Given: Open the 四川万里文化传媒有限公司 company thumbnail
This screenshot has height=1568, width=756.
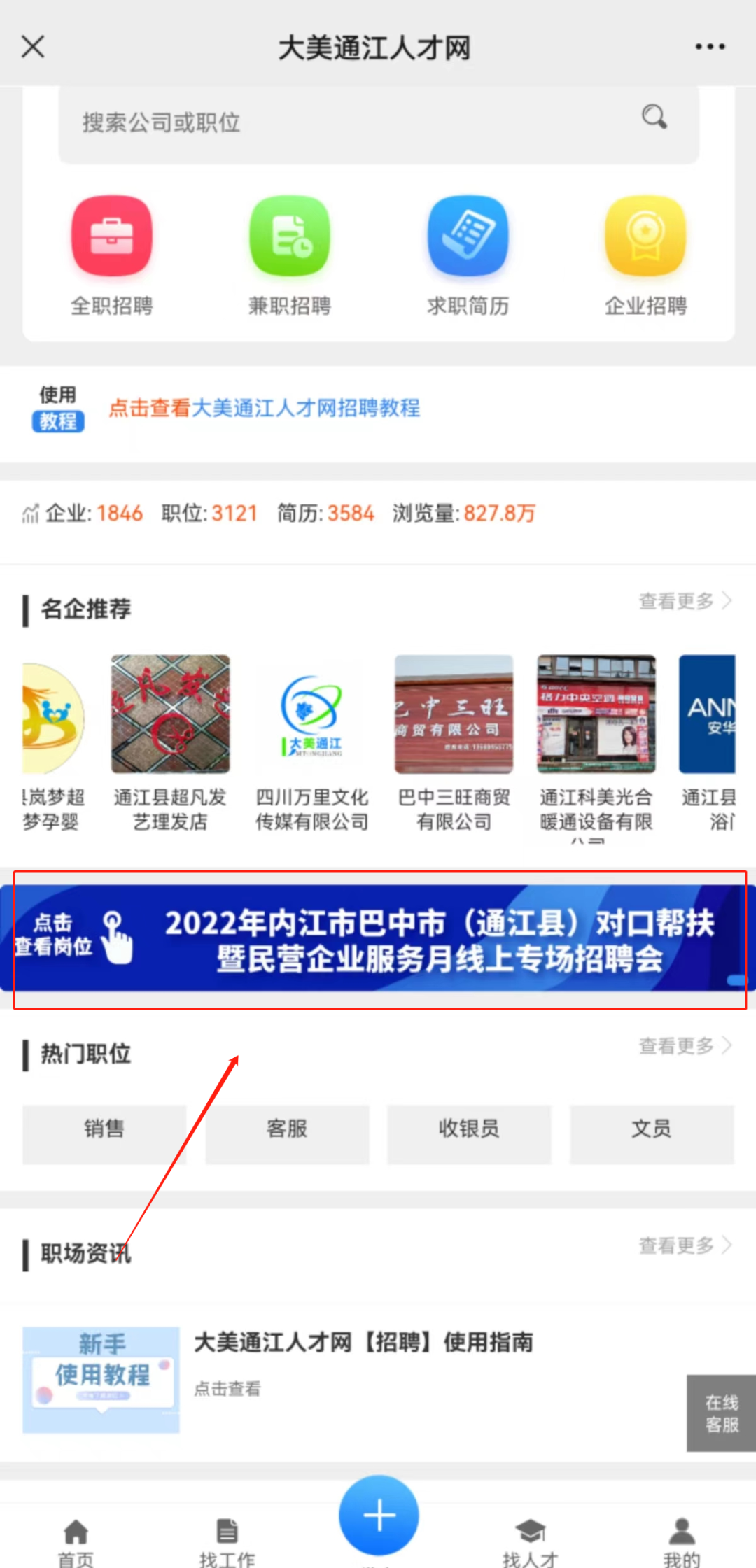Looking at the screenshot, I should tap(311, 714).
